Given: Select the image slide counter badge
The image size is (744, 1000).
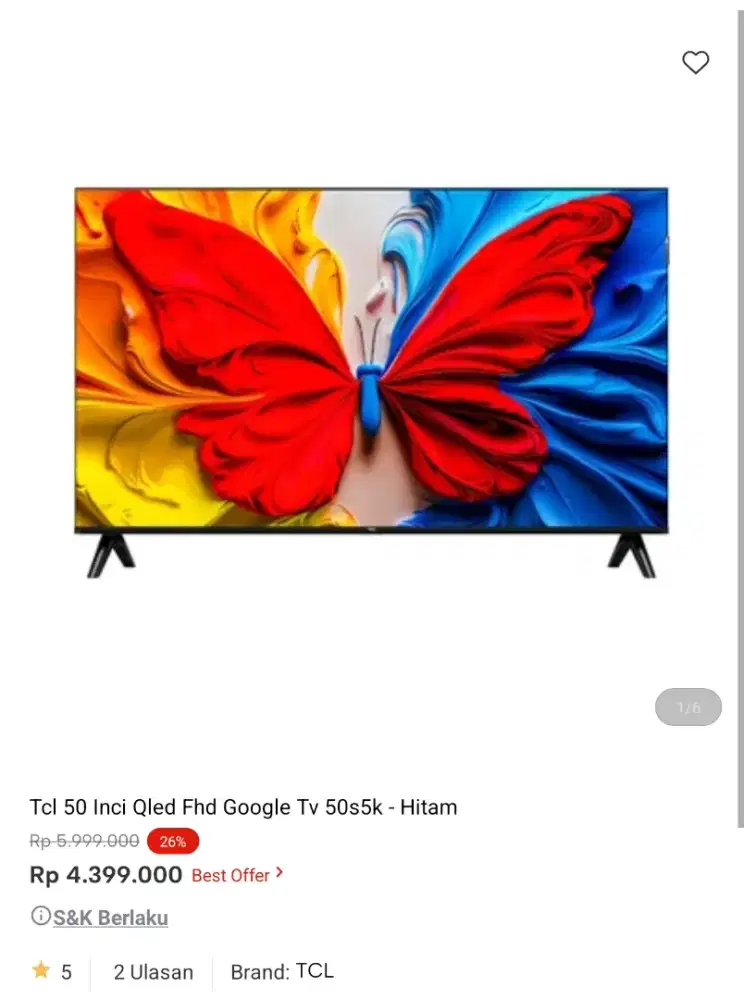Looking at the screenshot, I should 687,707.
